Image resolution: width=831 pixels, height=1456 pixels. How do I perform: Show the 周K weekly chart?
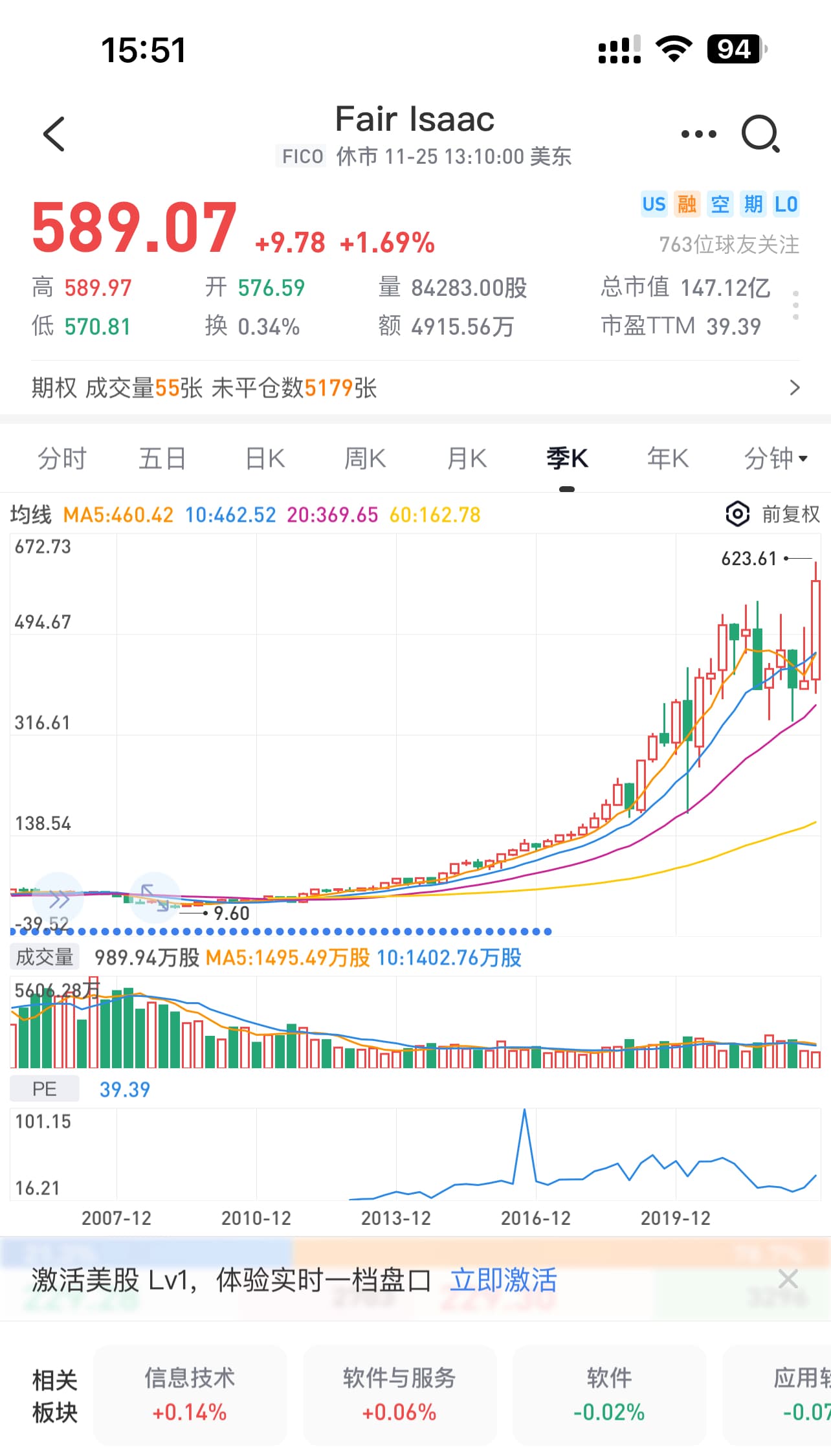coord(365,458)
